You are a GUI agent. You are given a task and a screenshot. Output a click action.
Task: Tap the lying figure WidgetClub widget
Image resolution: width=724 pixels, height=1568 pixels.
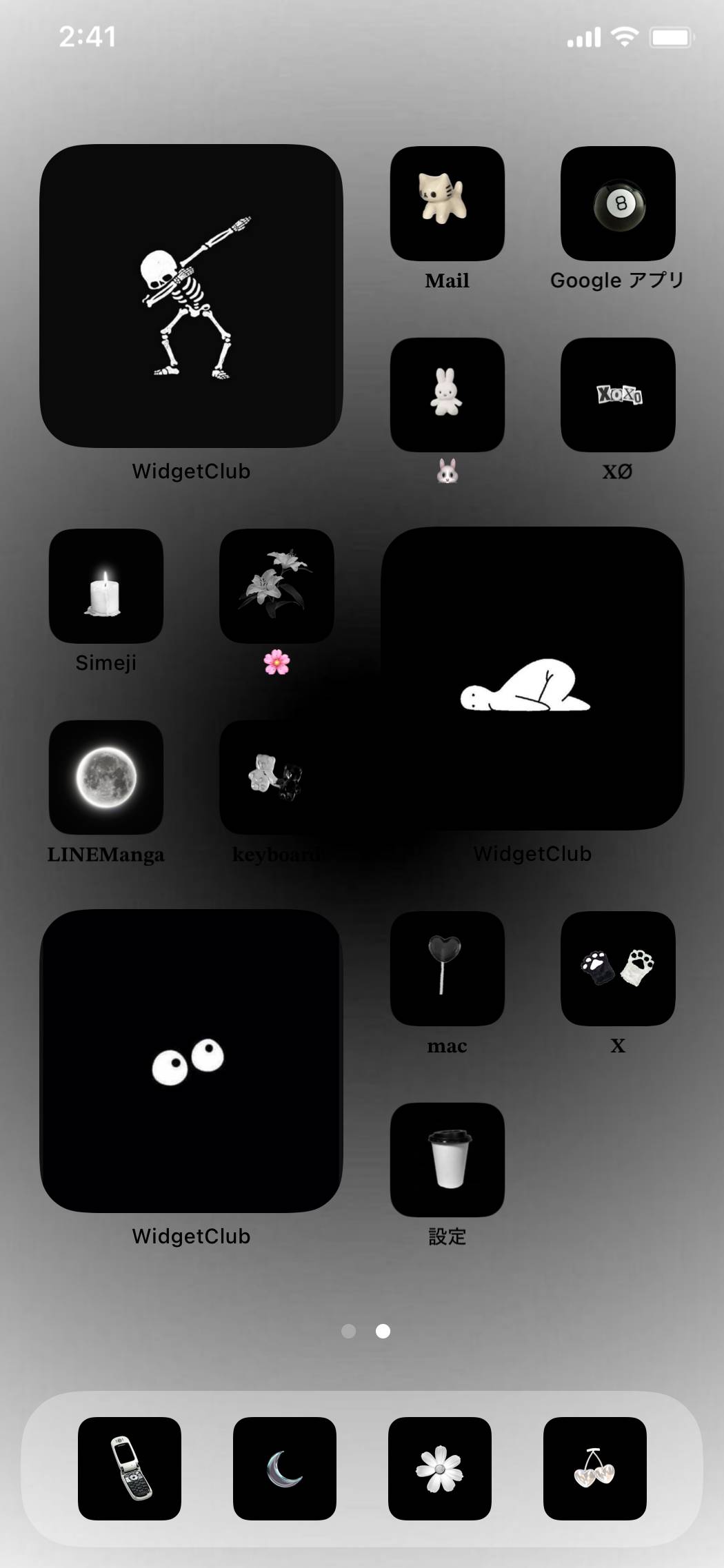coord(532,679)
